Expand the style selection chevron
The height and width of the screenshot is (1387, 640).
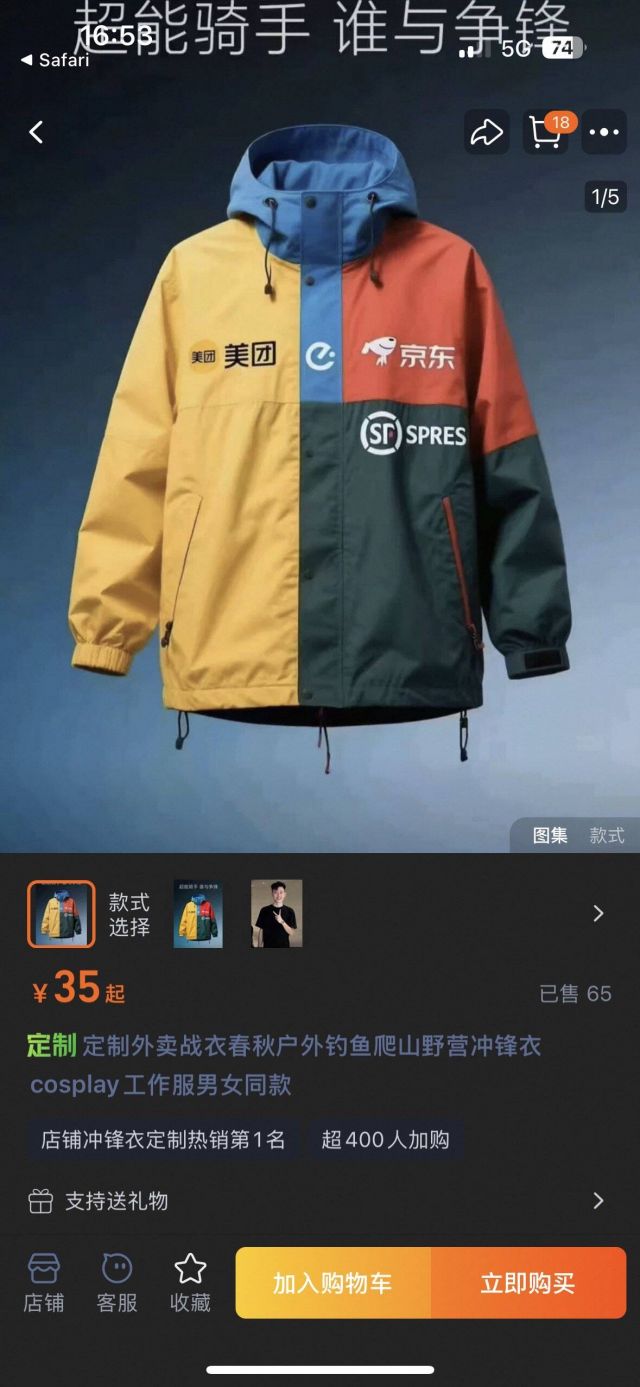[598, 913]
